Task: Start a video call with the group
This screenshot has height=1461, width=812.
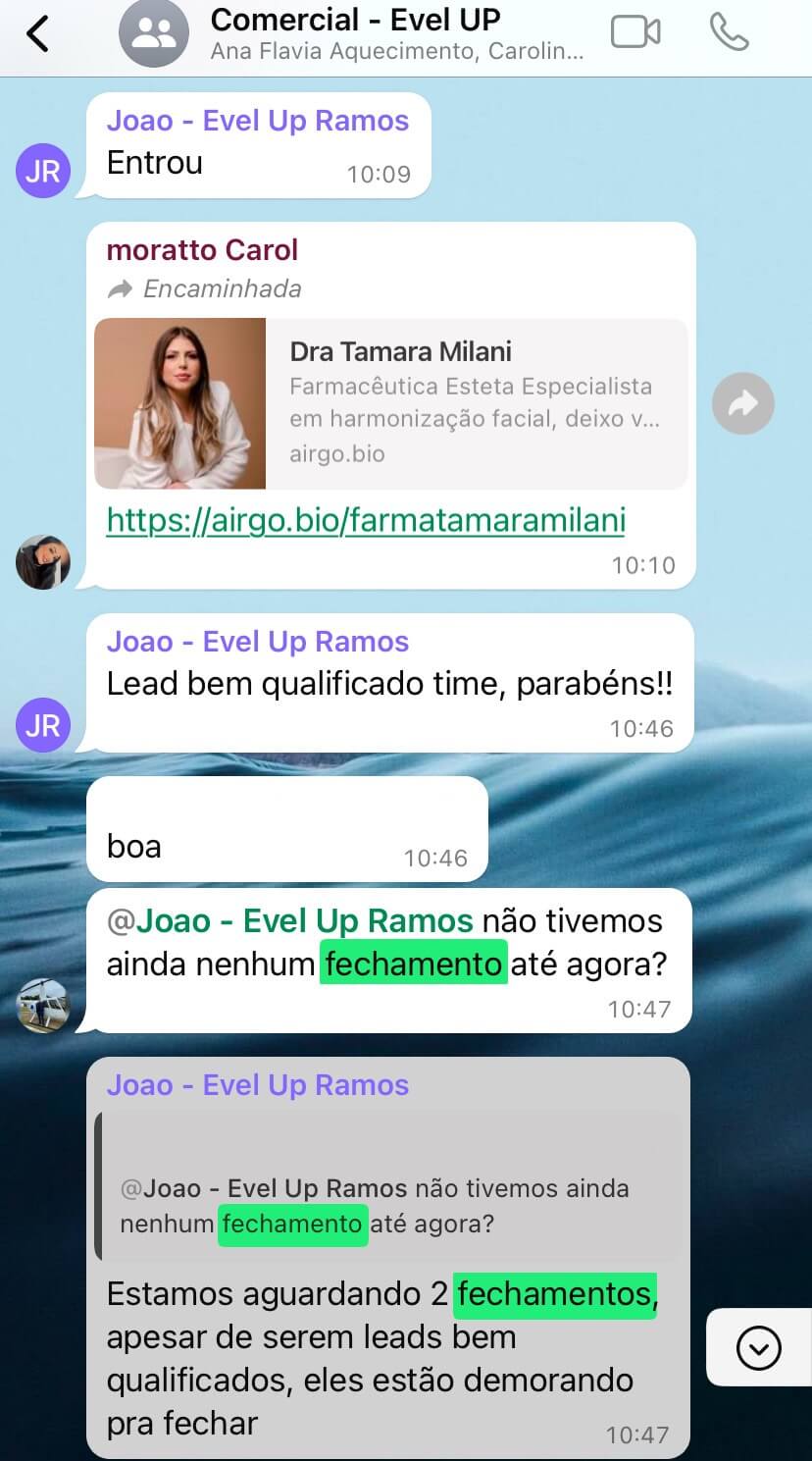Action: [635, 32]
